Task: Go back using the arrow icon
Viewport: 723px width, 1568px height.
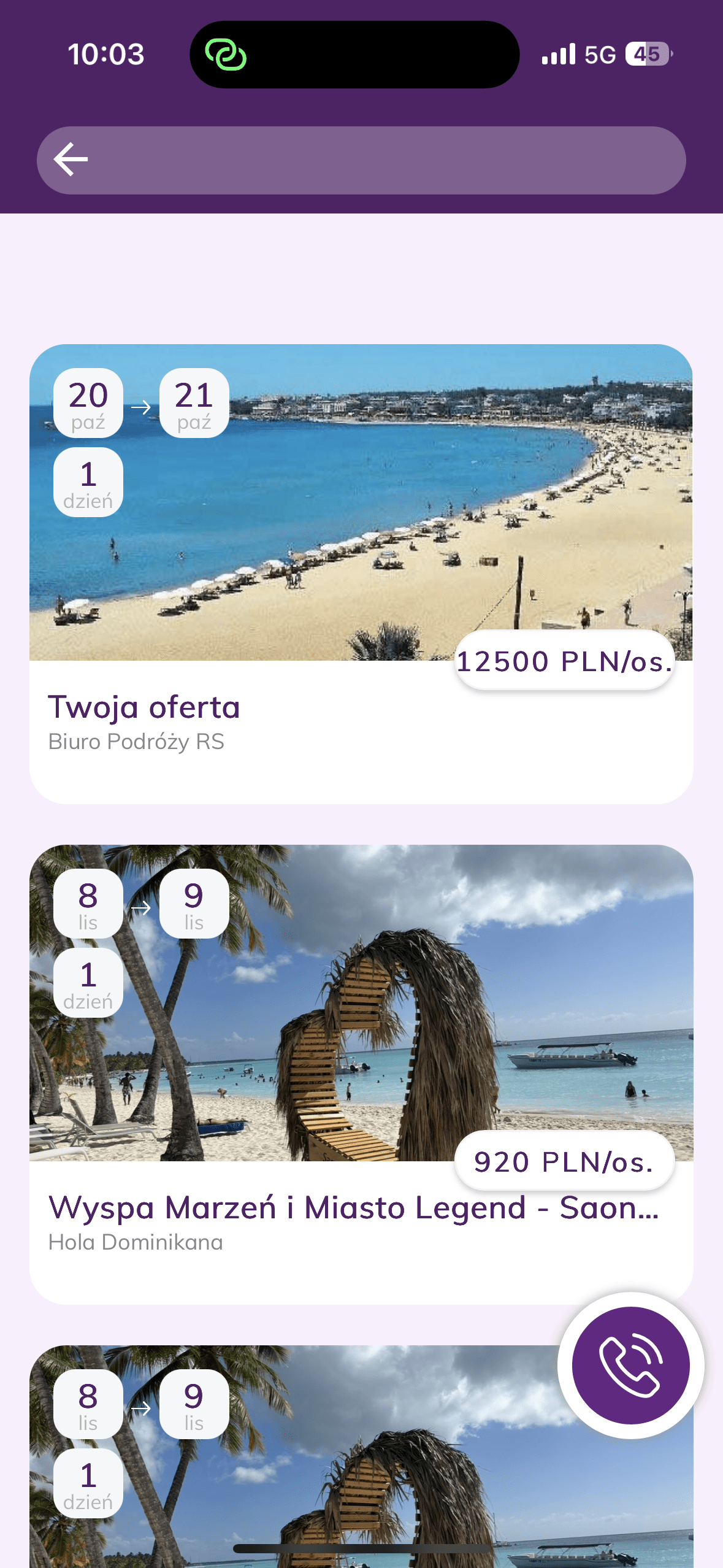Action: click(x=71, y=159)
